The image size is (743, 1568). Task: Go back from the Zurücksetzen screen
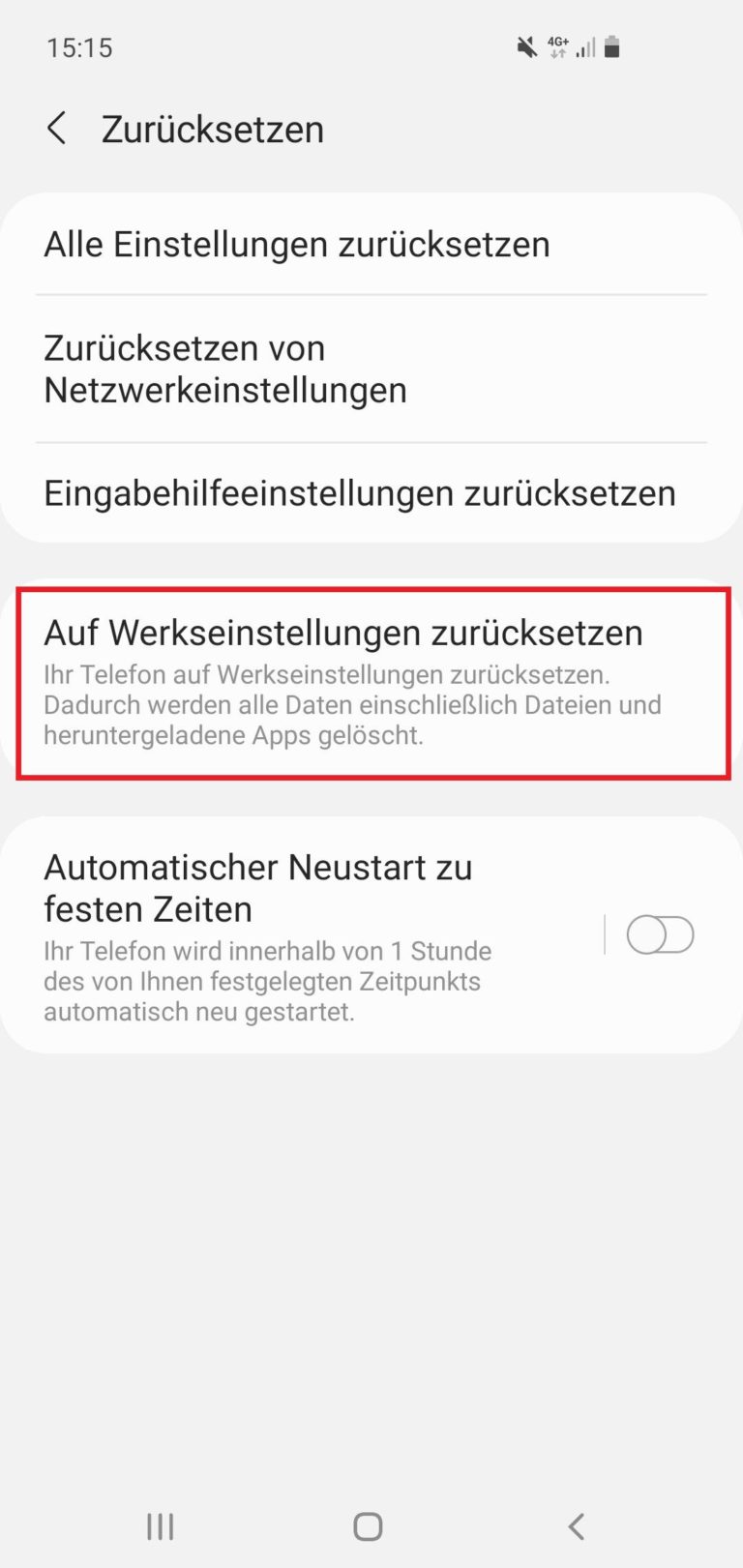pos(57,129)
